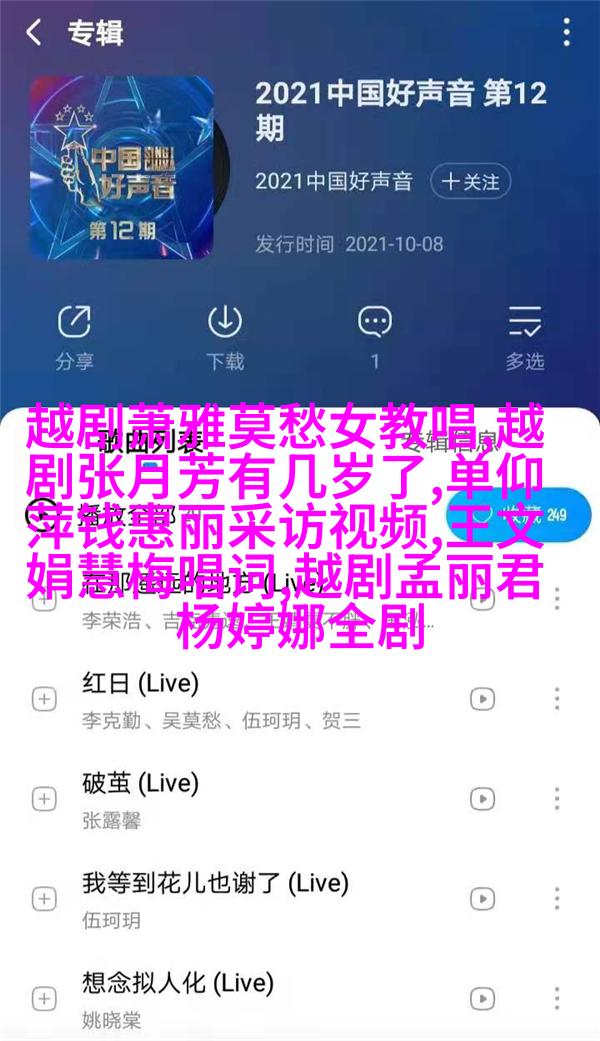Enter multi-select mode (多选)
Screen dimensions: 600x1041
point(525,336)
